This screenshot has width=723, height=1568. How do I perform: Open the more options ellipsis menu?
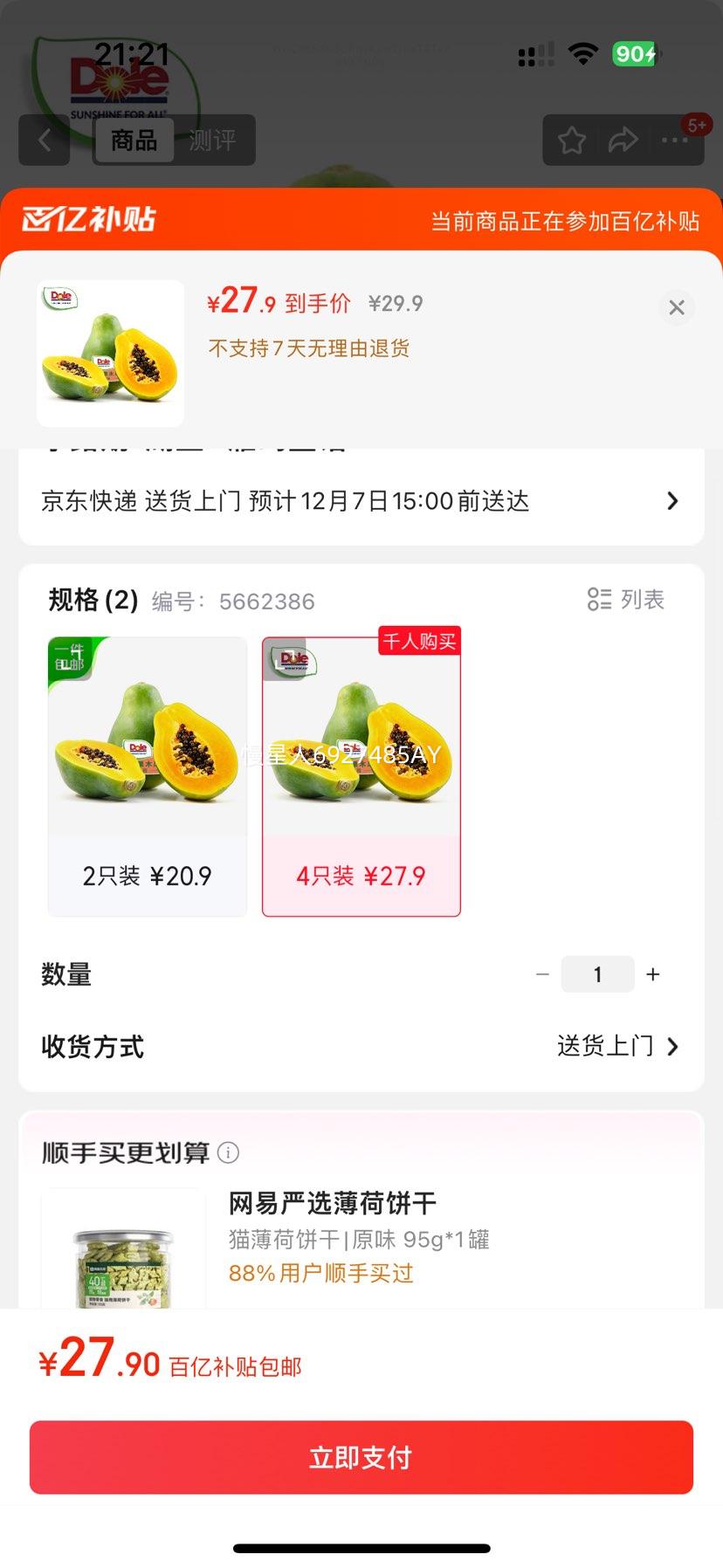click(675, 140)
